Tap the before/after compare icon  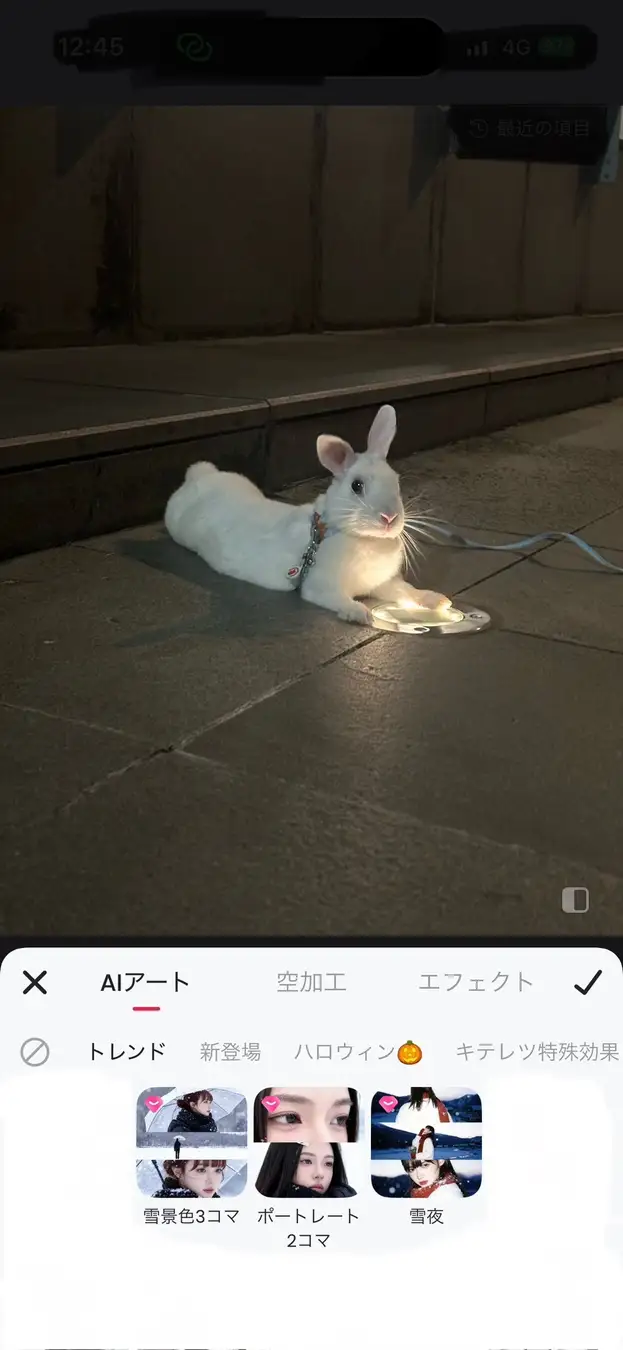(575, 900)
